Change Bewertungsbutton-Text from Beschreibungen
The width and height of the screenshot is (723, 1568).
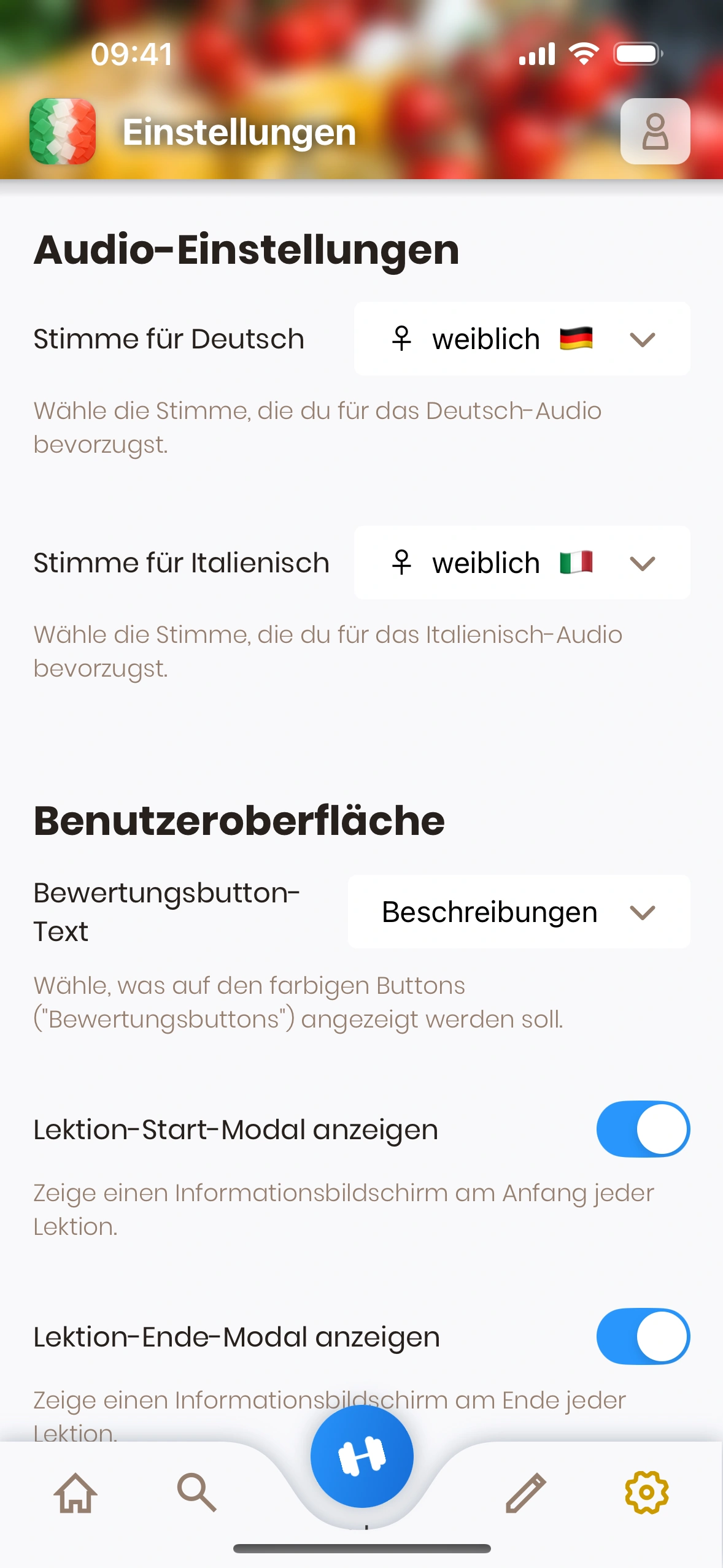click(519, 912)
